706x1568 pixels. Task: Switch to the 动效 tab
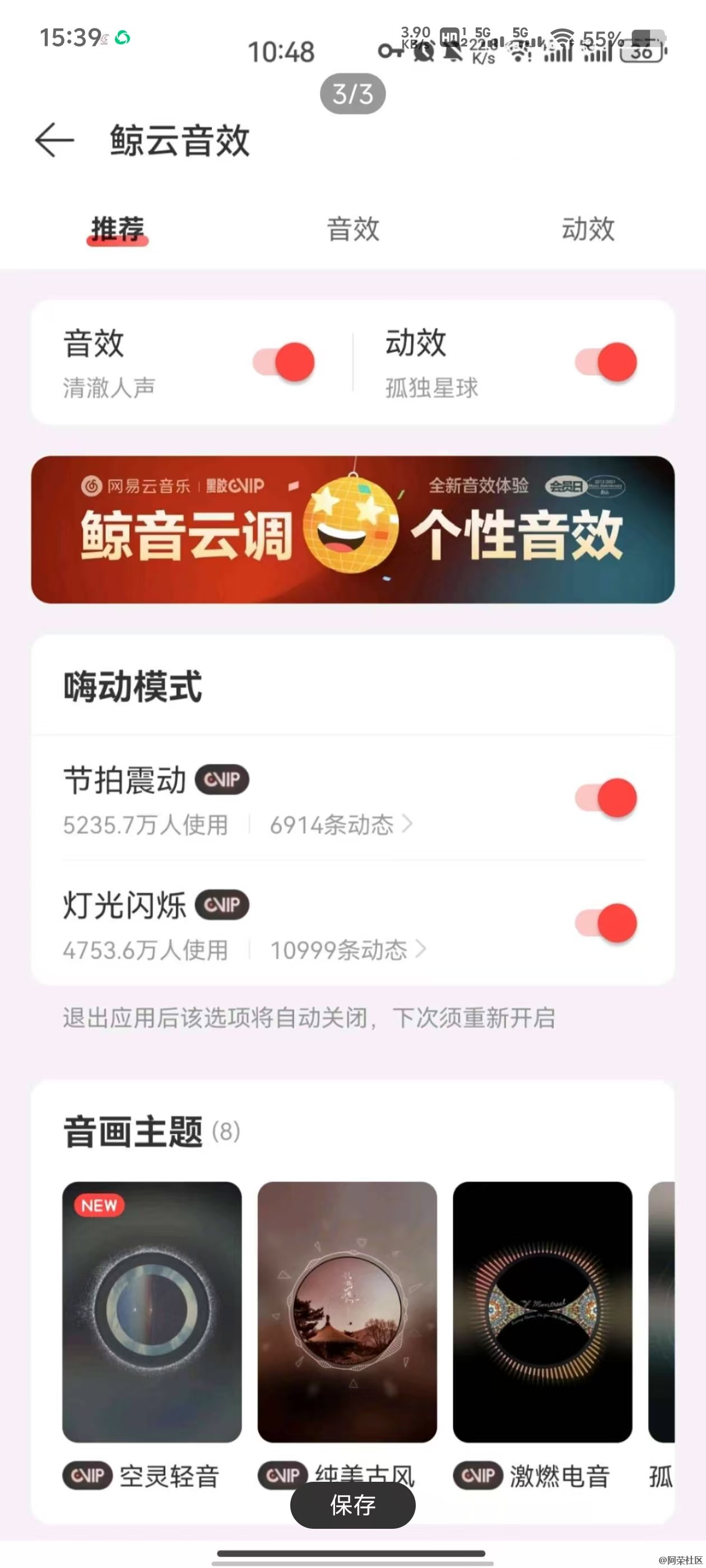coord(587,230)
